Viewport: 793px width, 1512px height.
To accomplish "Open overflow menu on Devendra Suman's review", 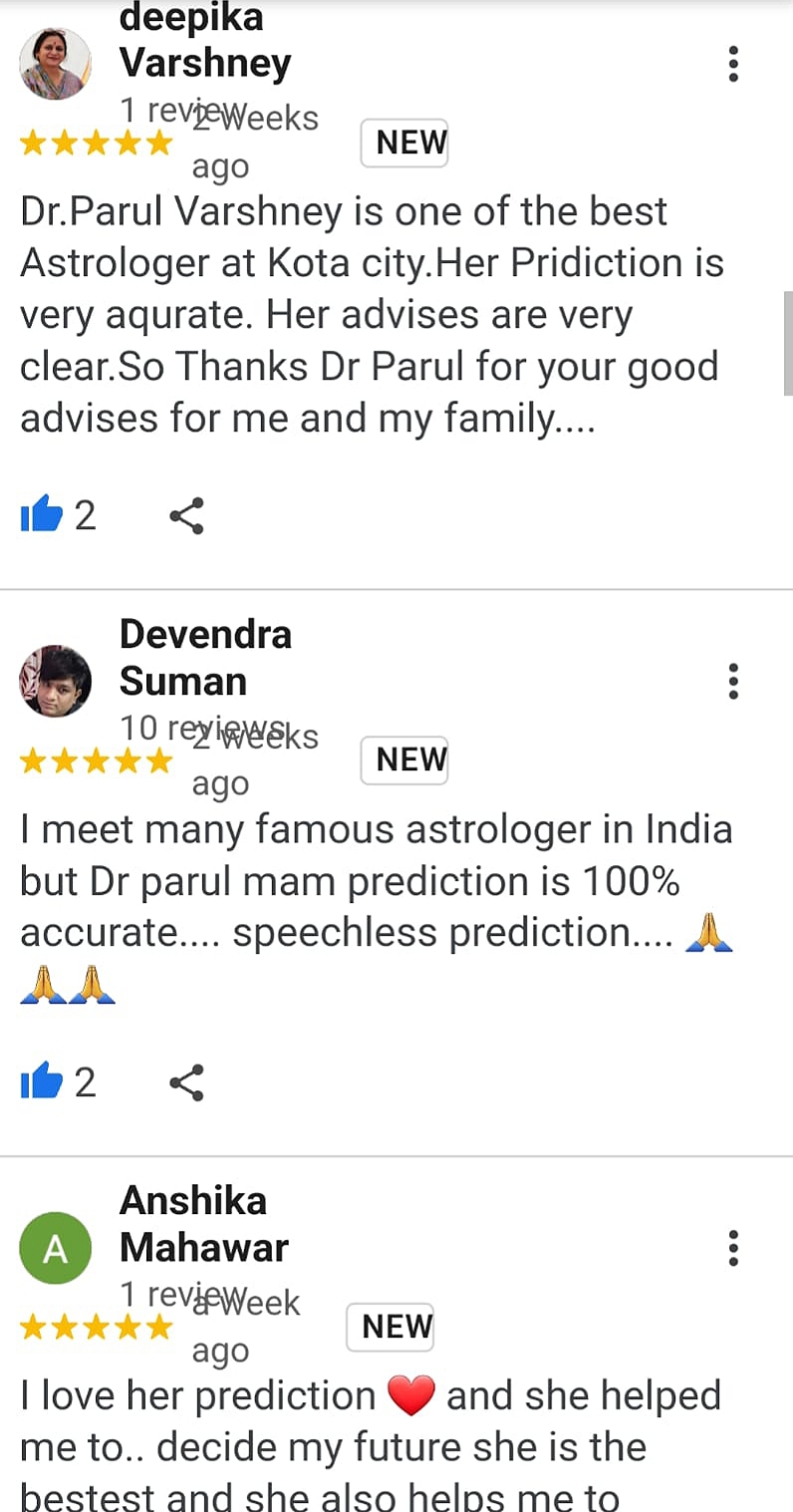I will coord(733,681).
